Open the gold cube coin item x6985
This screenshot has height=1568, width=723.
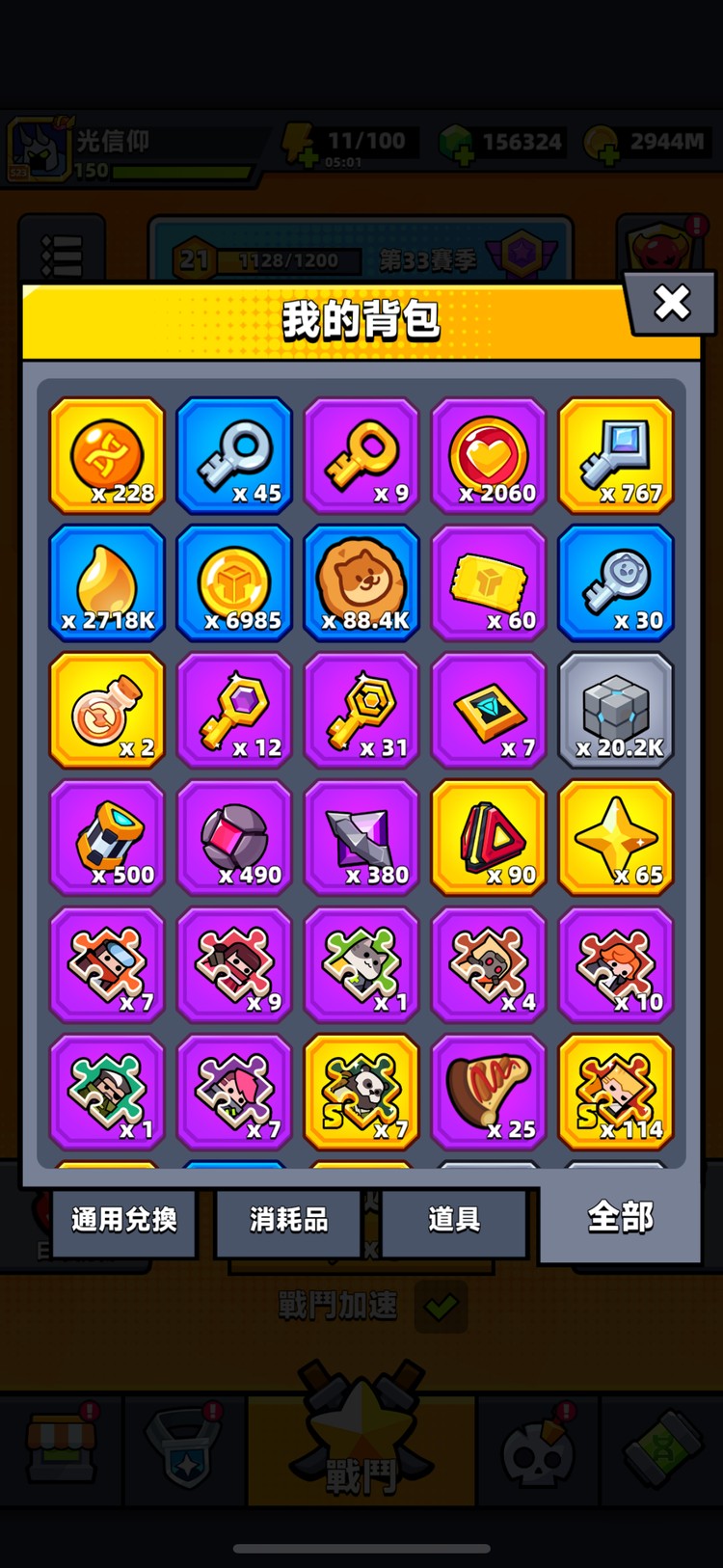[234, 582]
